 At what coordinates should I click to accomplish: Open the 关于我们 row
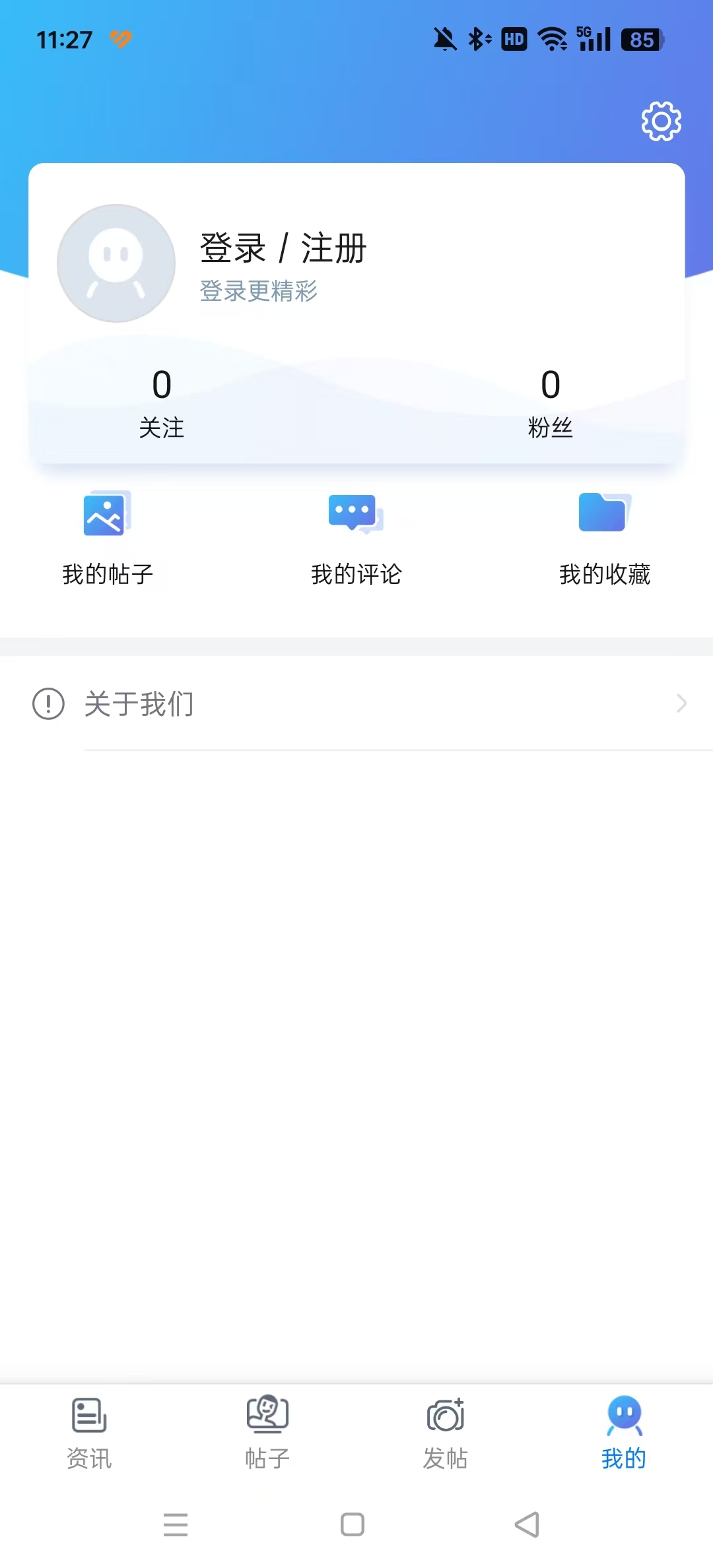click(x=356, y=704)
